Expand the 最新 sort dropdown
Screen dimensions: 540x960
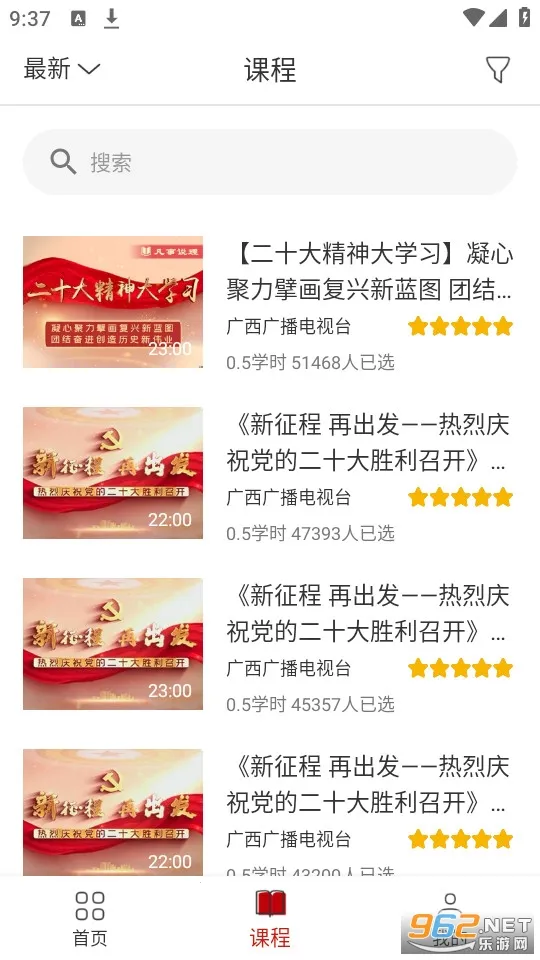pyautogui.click(x=61, y=69)
